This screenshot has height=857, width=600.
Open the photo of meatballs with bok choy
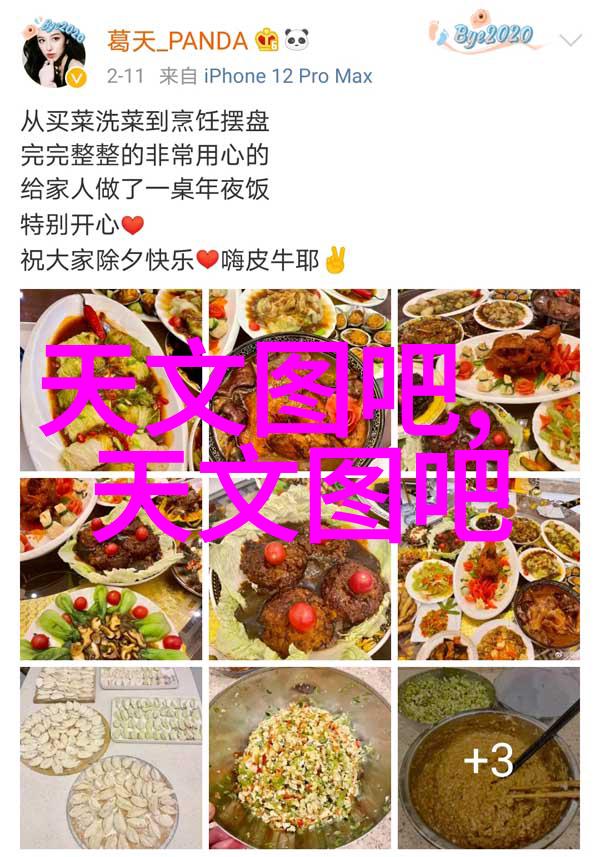[x=110, y=569]
